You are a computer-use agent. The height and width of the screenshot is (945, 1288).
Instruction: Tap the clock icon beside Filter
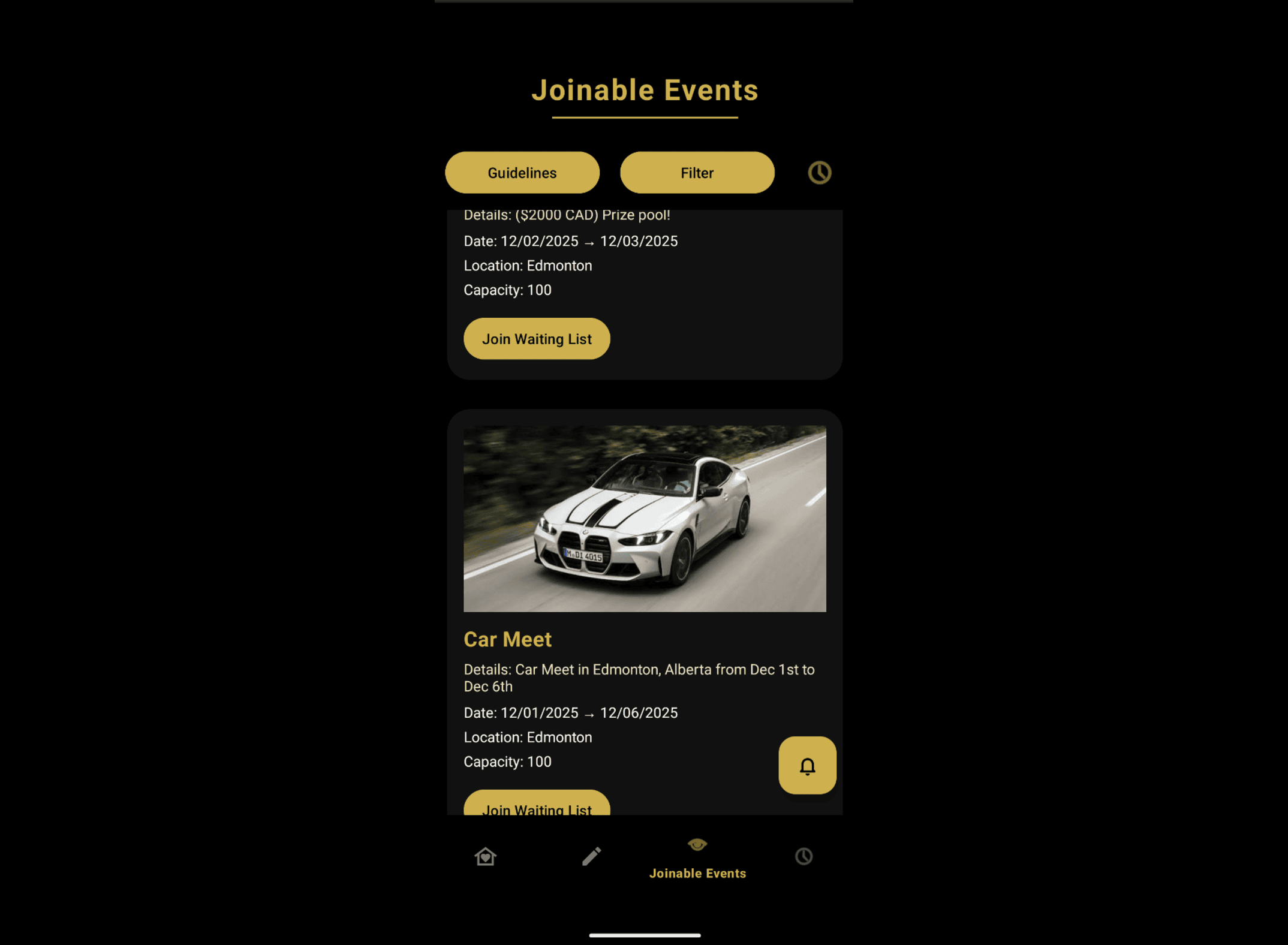tap(819, 173)
